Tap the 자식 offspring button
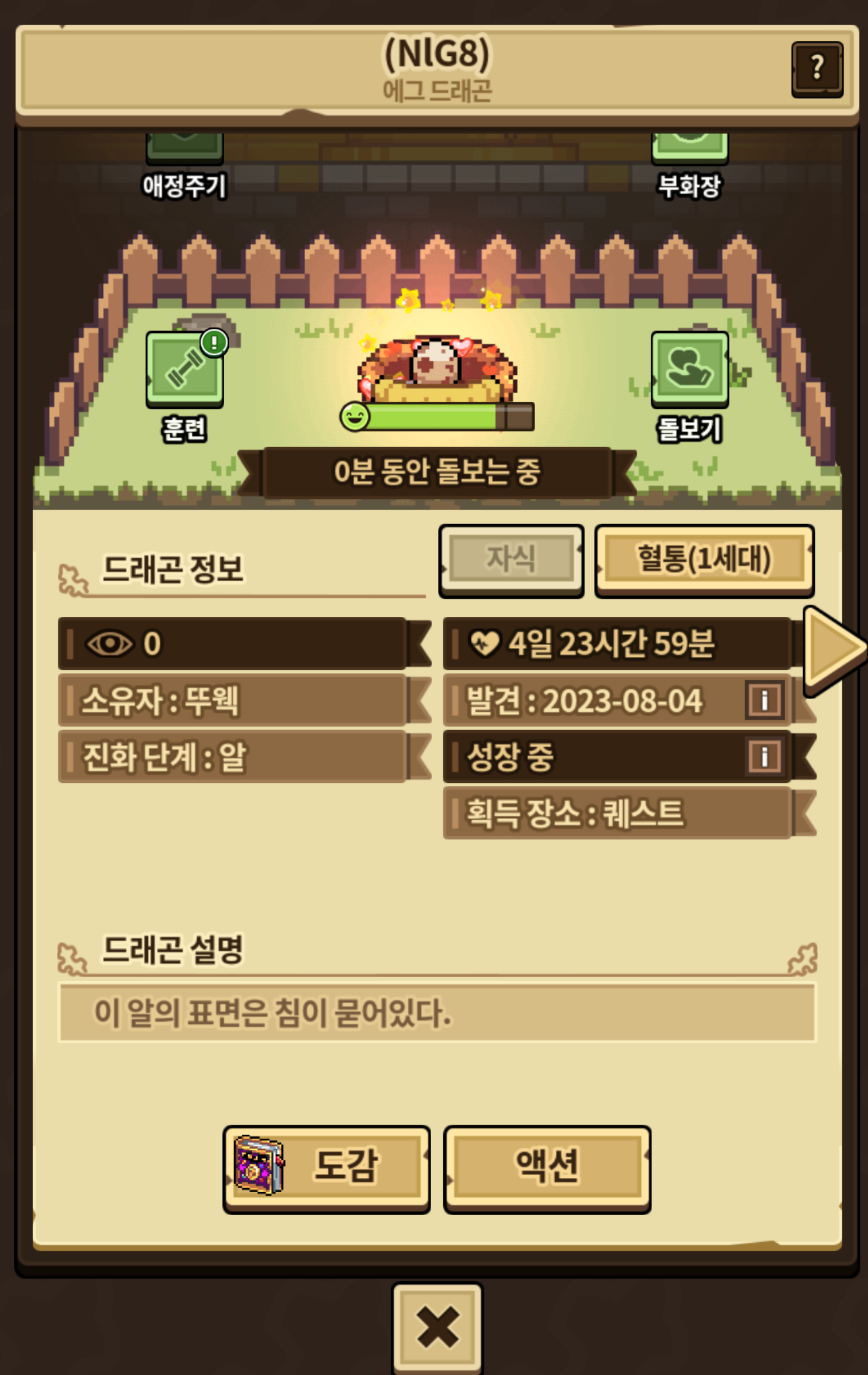Screen dimensions: 868x1375 tap(511, 560)
